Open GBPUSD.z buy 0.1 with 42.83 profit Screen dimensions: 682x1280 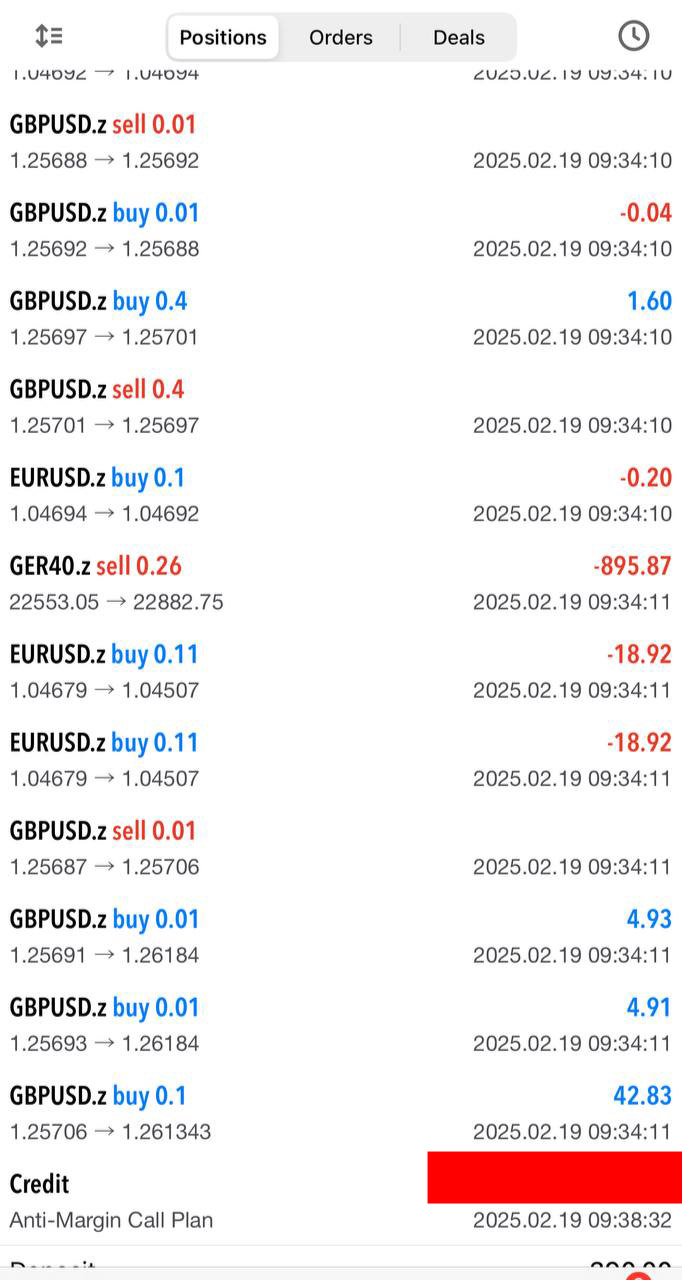pos(341,1113)
